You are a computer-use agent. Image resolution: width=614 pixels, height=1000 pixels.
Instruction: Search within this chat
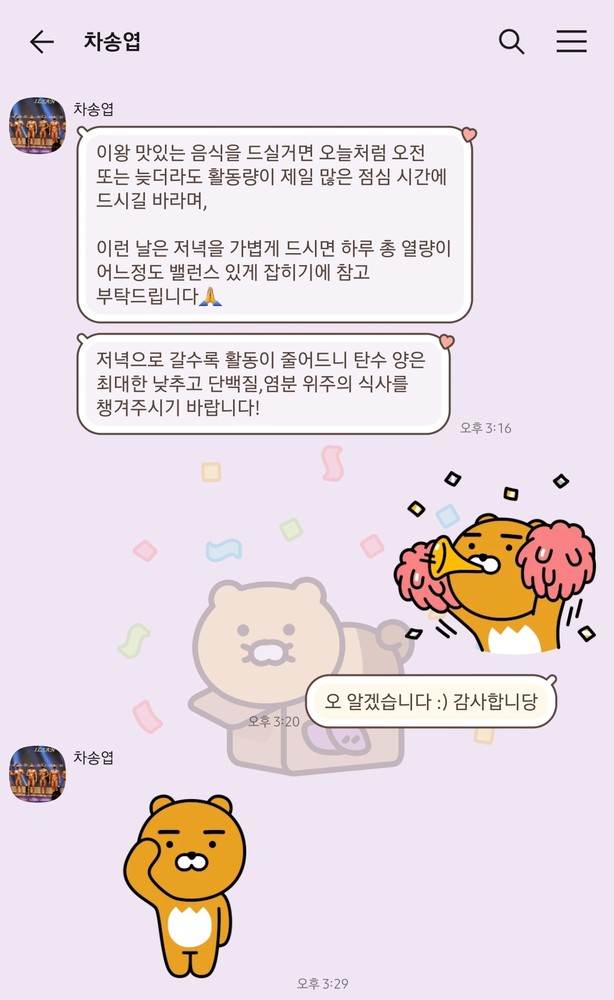[511, 41]
